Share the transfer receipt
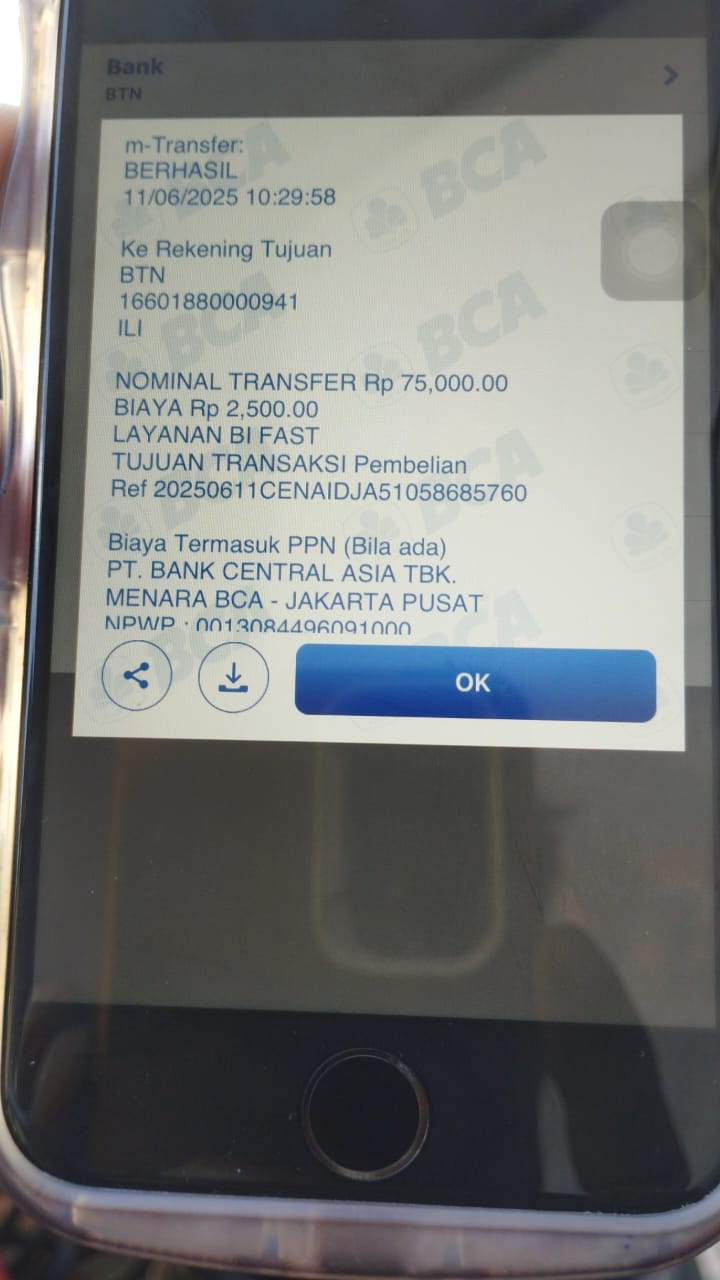This screenshot has height=1280, width=720. tap(137, 677)
